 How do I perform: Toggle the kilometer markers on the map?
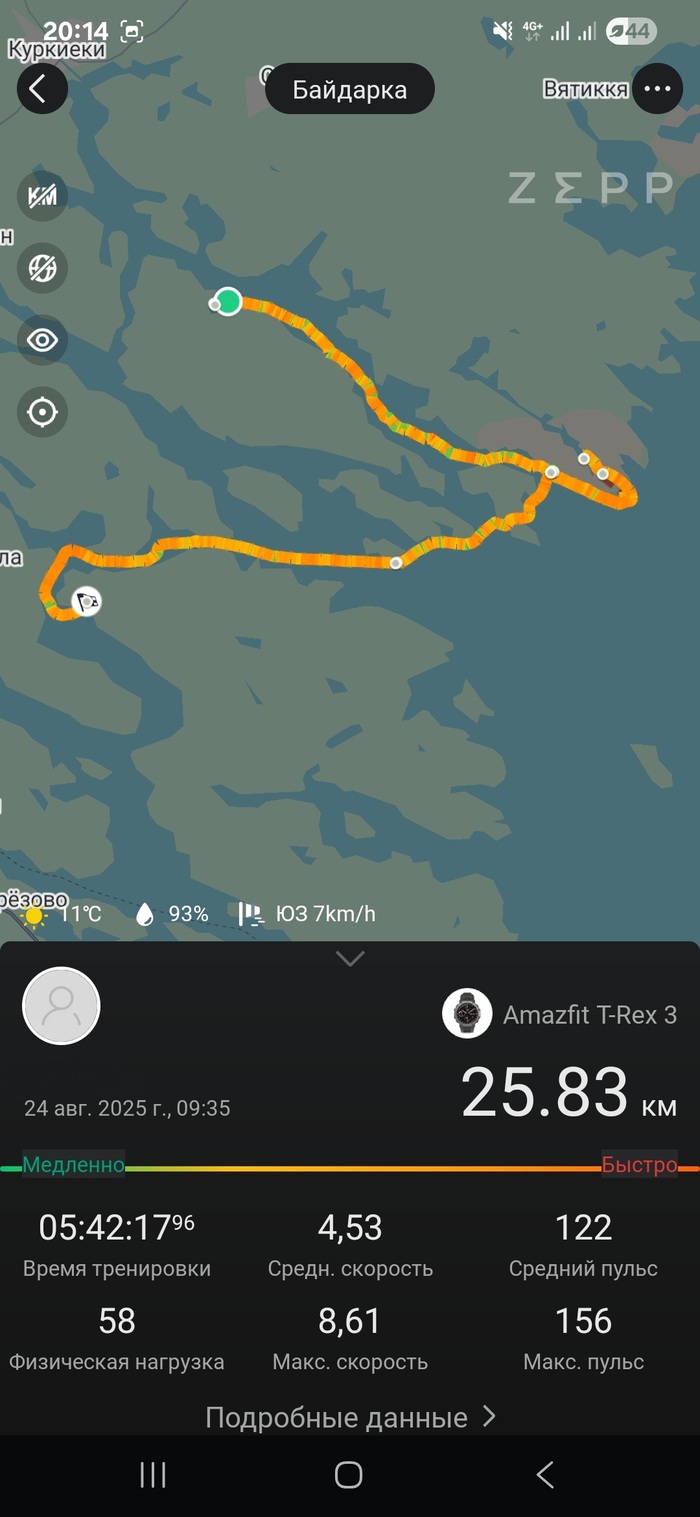click(x=42, y=196)
